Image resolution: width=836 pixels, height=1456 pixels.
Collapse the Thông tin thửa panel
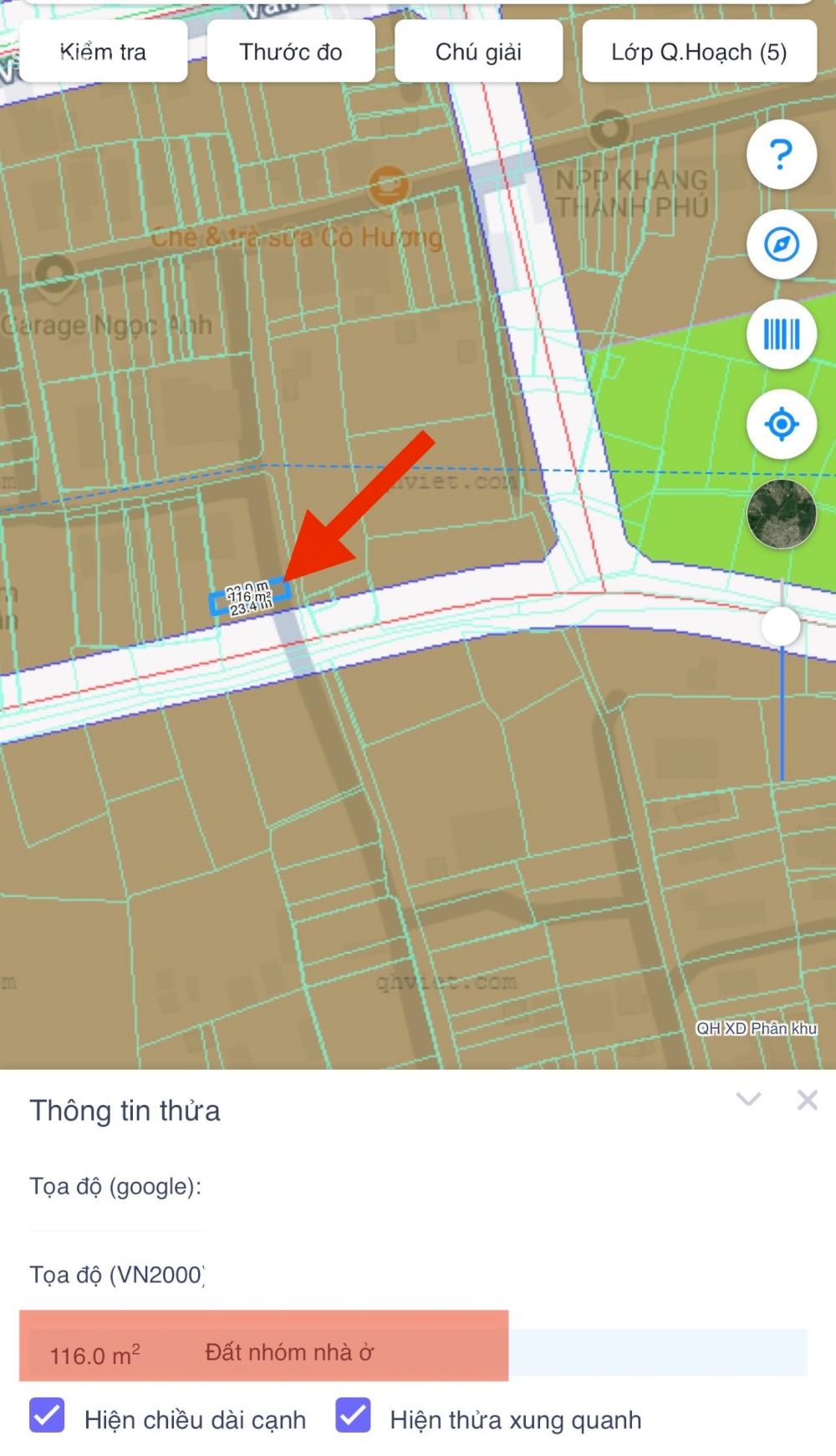(748, 1099)
